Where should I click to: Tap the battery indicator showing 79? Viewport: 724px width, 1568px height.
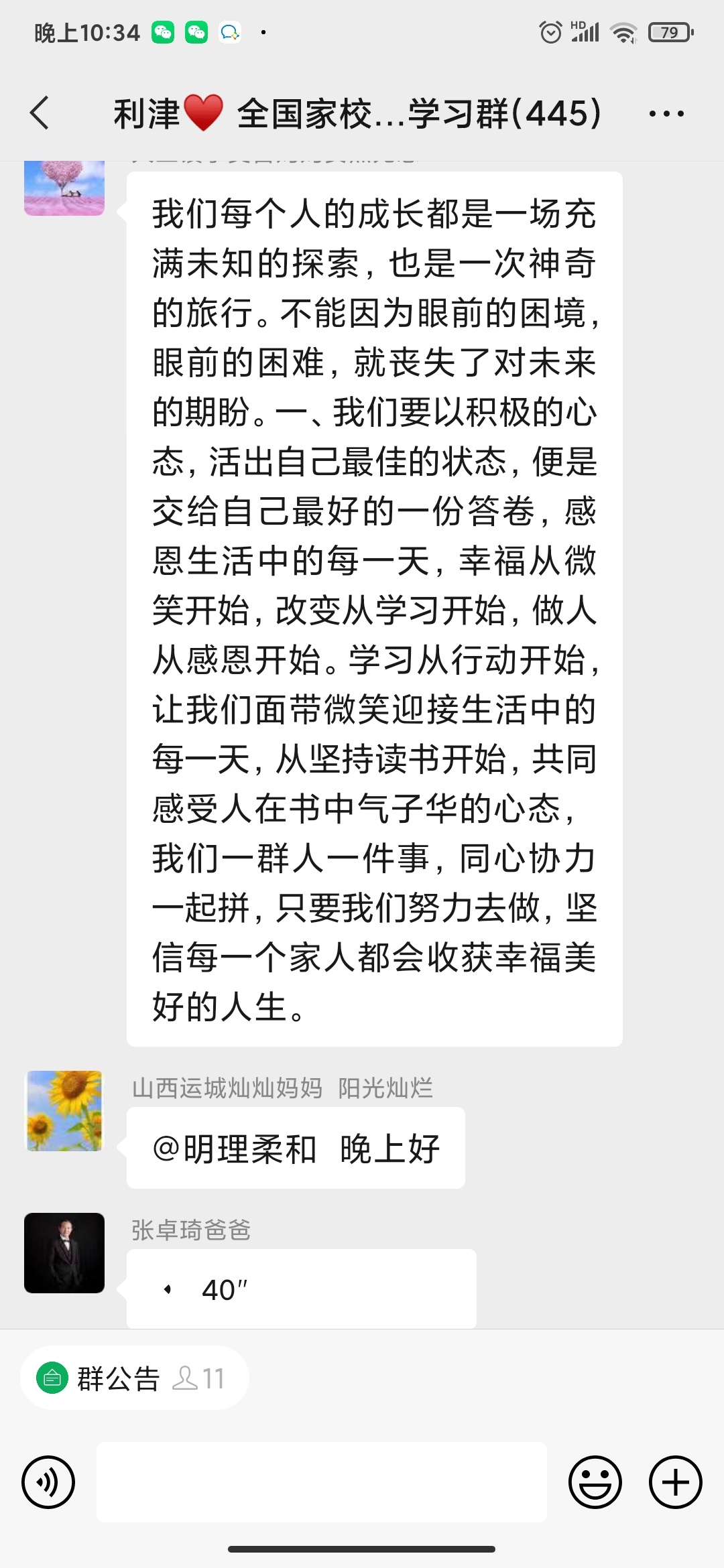668,31
